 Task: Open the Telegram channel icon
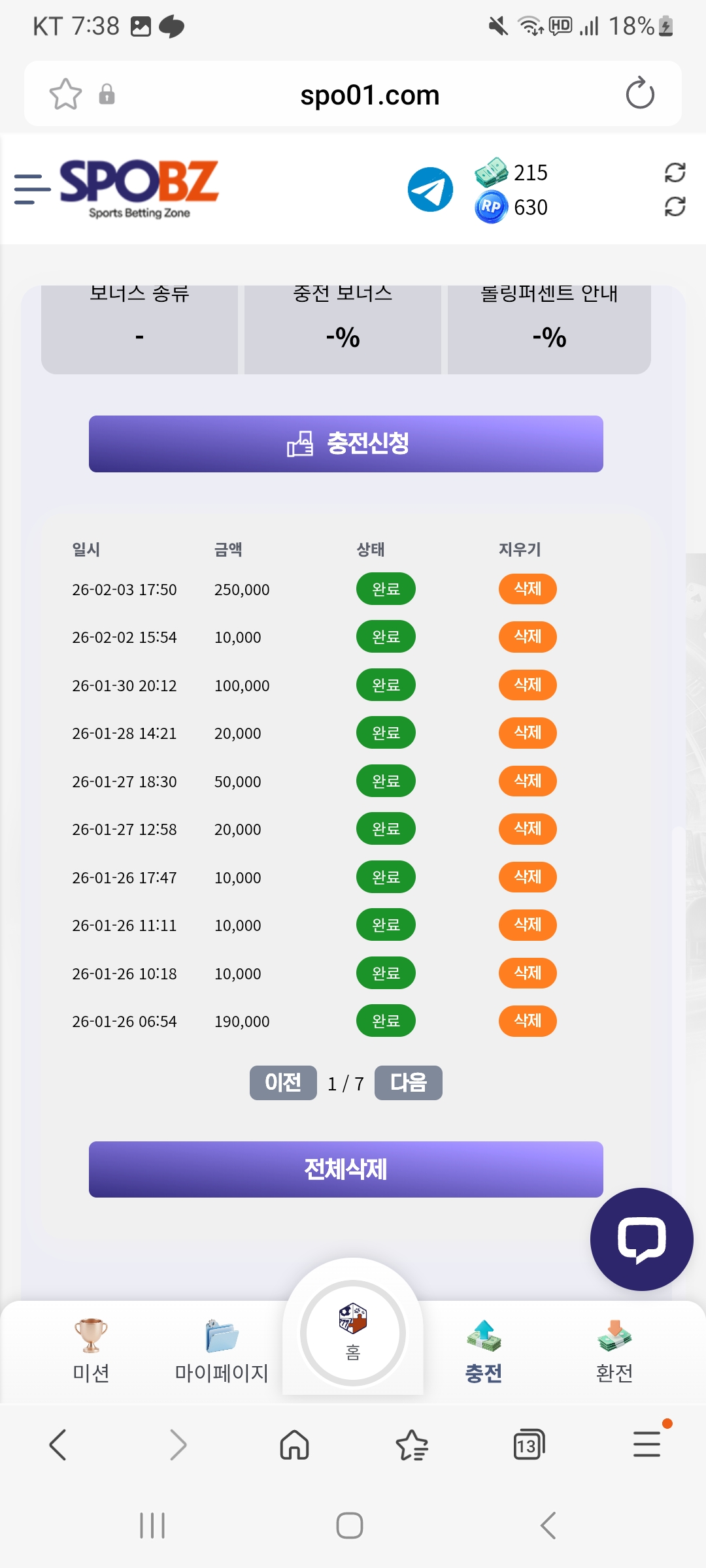430,189
